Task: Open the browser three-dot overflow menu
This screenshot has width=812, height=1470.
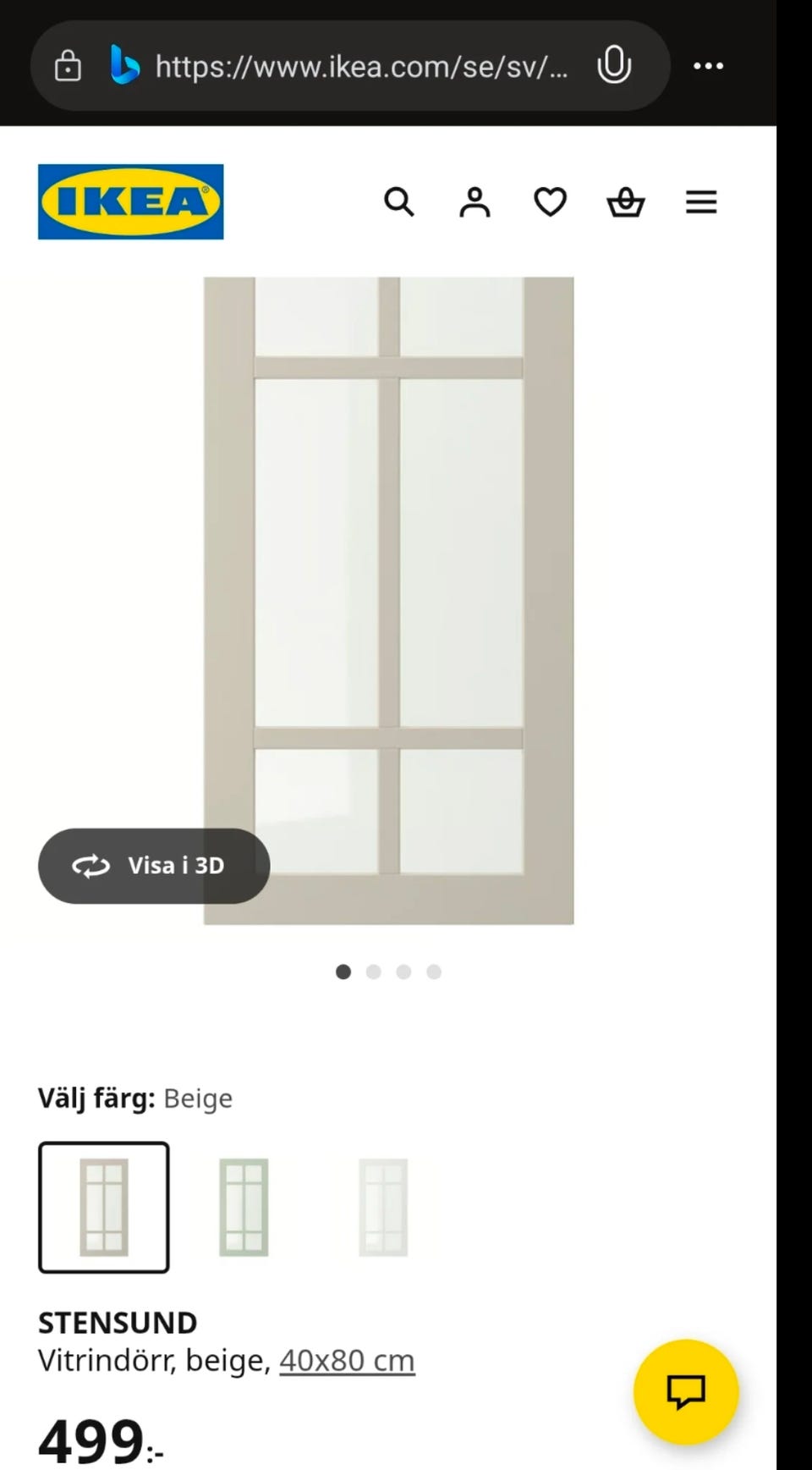Action: (x=709, y=65)
